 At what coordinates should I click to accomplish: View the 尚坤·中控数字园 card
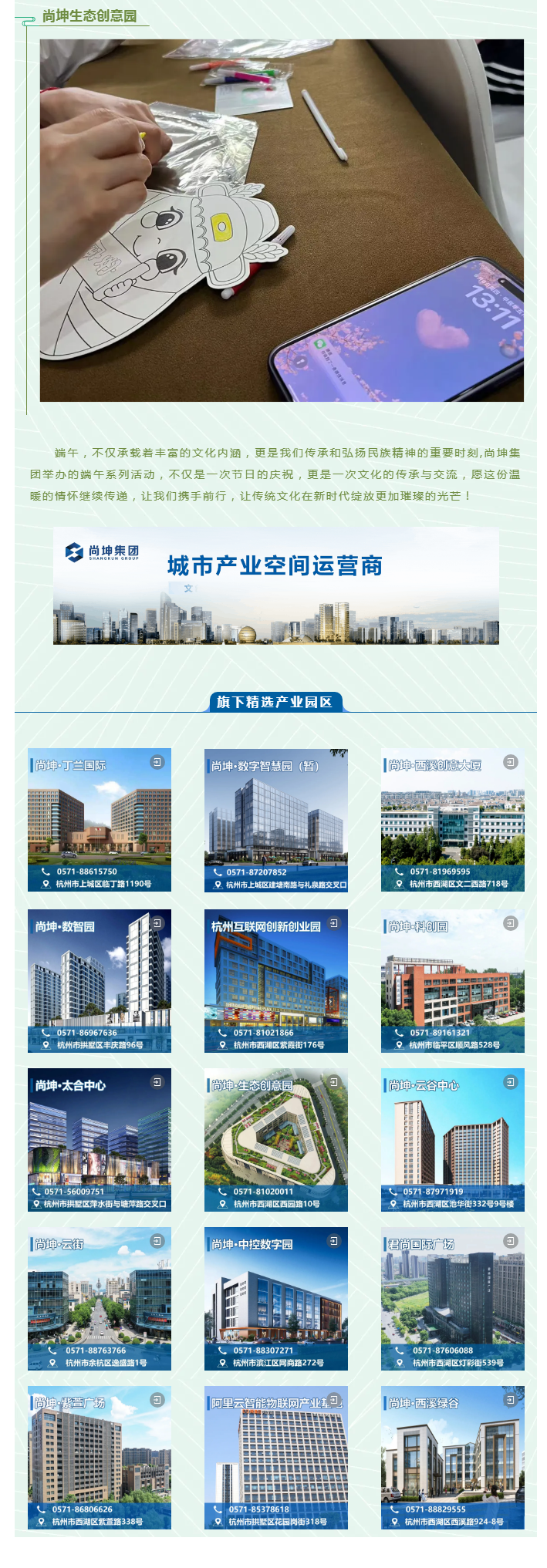(276, 1298)
